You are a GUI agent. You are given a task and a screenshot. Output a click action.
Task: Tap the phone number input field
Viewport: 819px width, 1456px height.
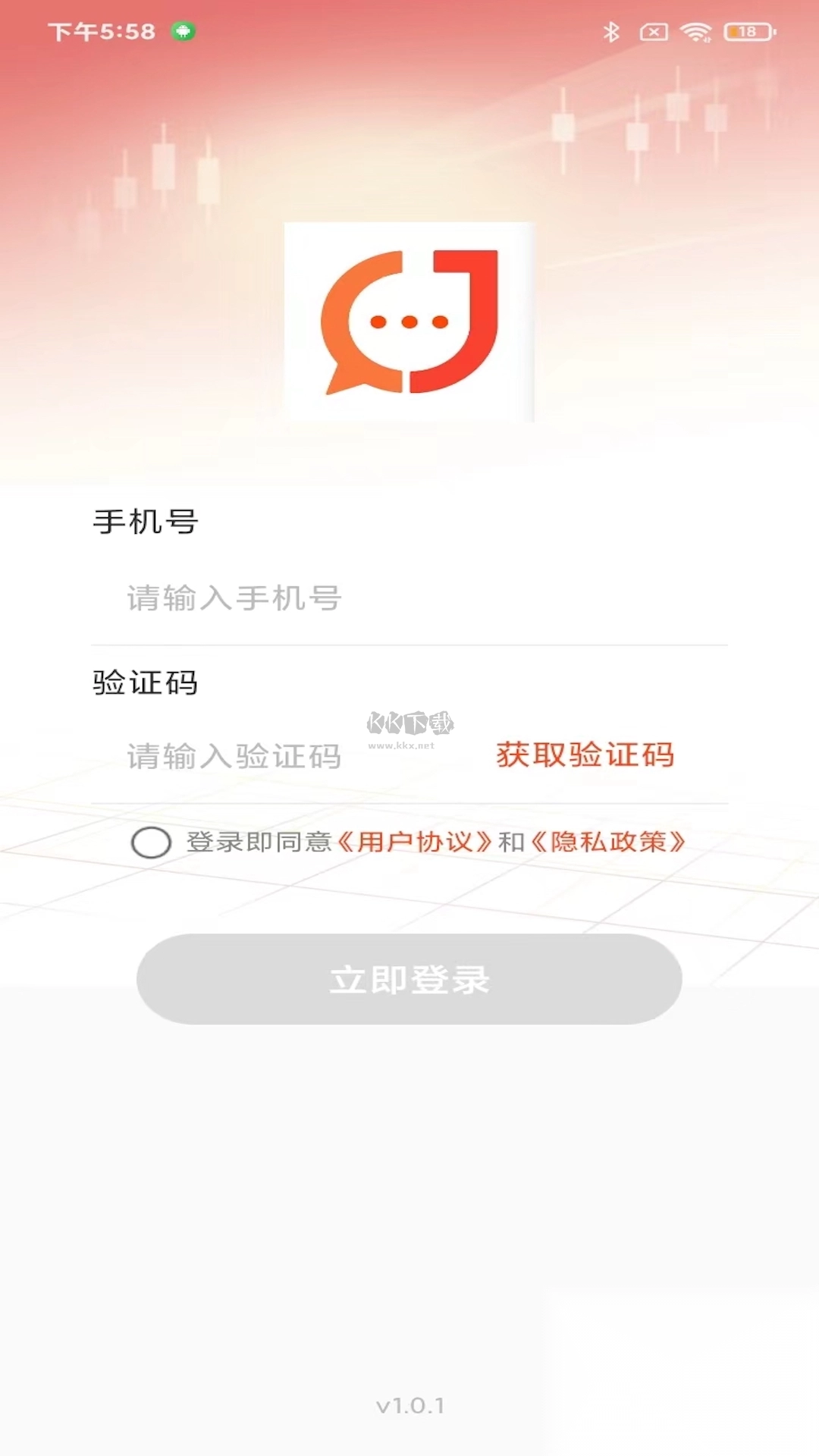coord(409,598)
